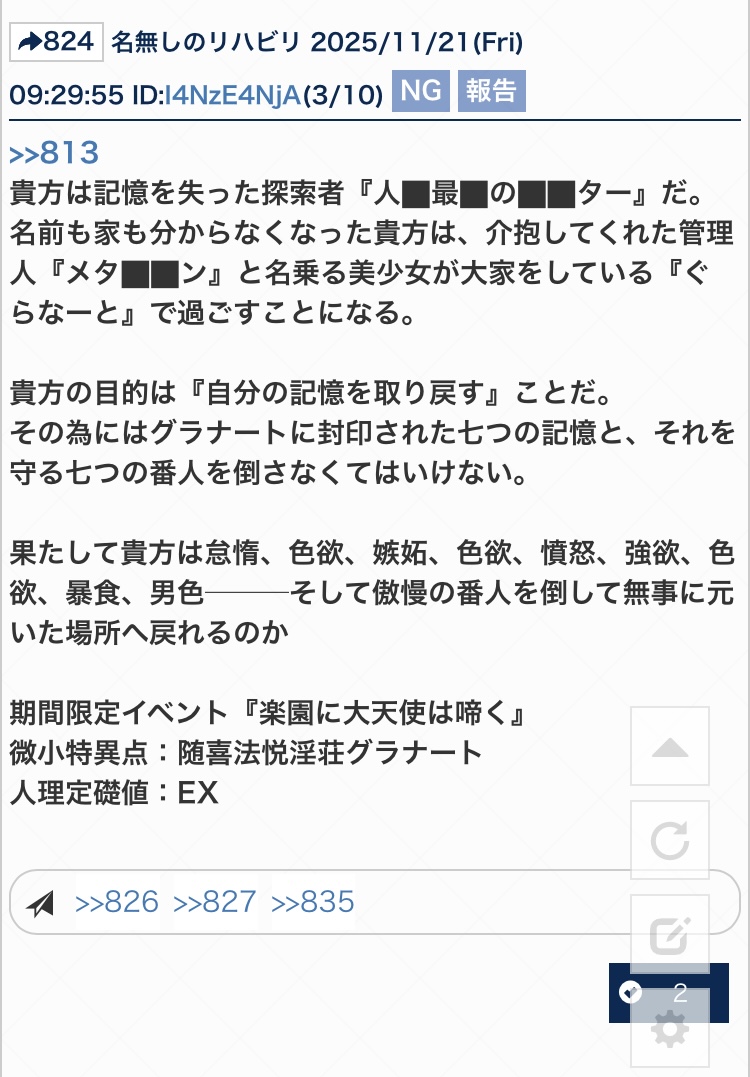
Task: Tap the heart like button showing 2
Action: coord(632,992)
